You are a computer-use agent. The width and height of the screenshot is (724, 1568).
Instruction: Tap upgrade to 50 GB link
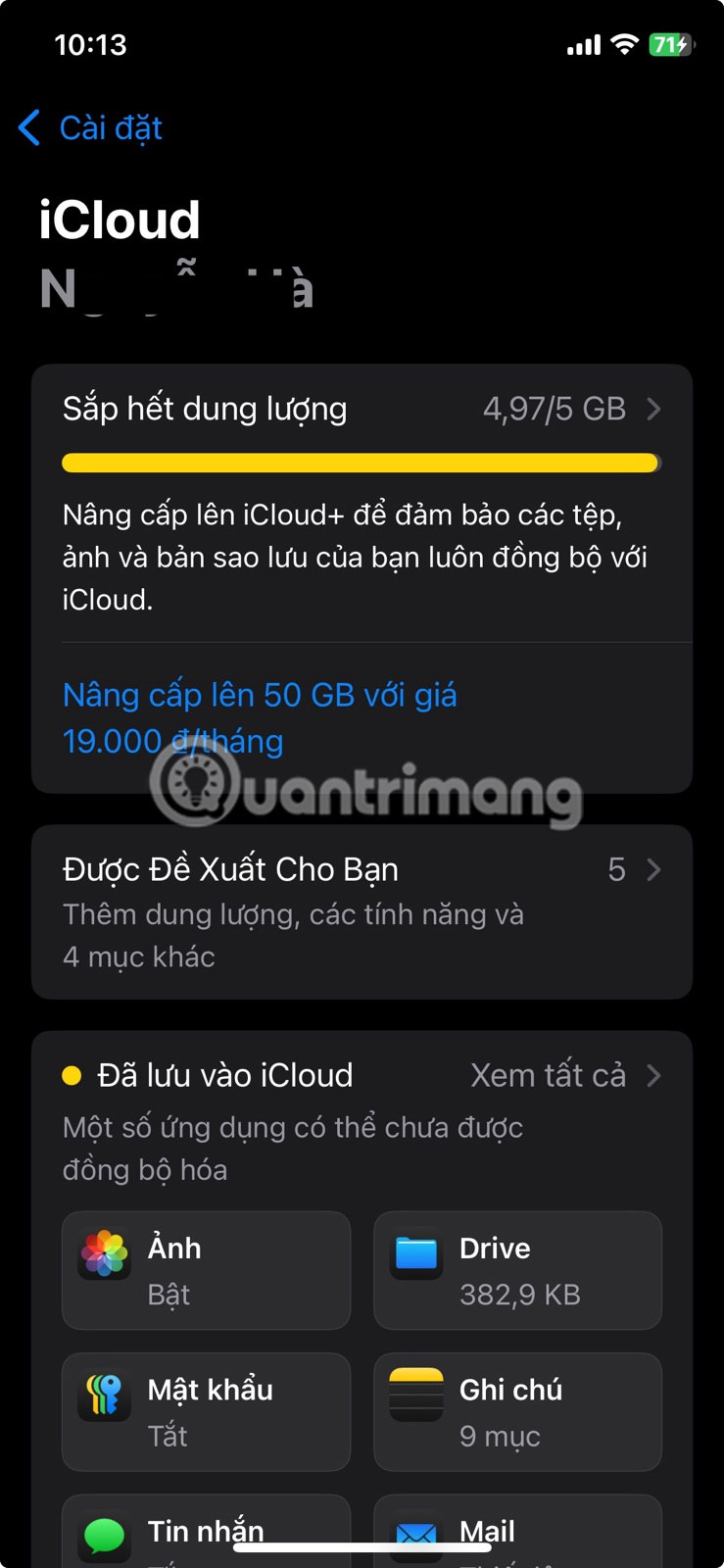260,717
